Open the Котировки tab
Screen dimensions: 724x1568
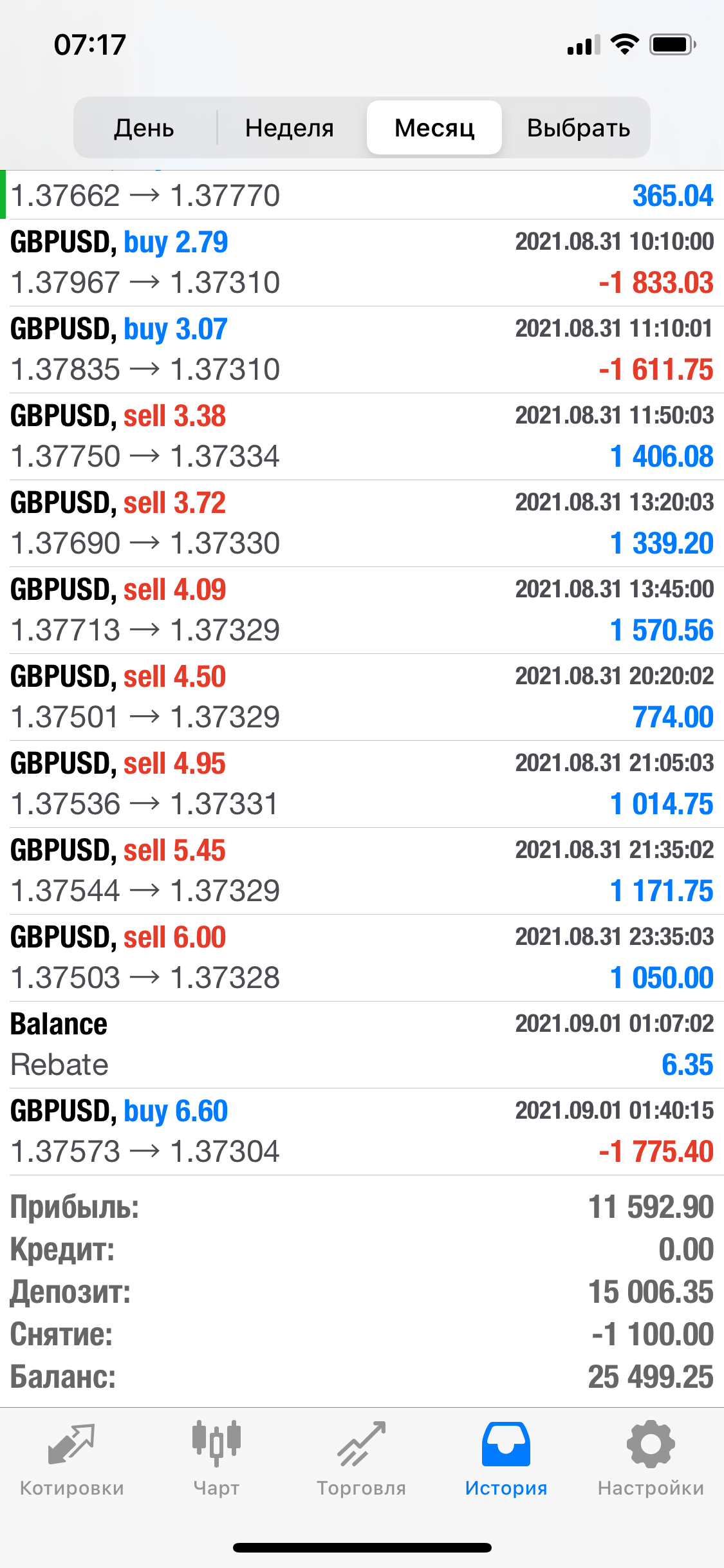tap(71, 1459)
